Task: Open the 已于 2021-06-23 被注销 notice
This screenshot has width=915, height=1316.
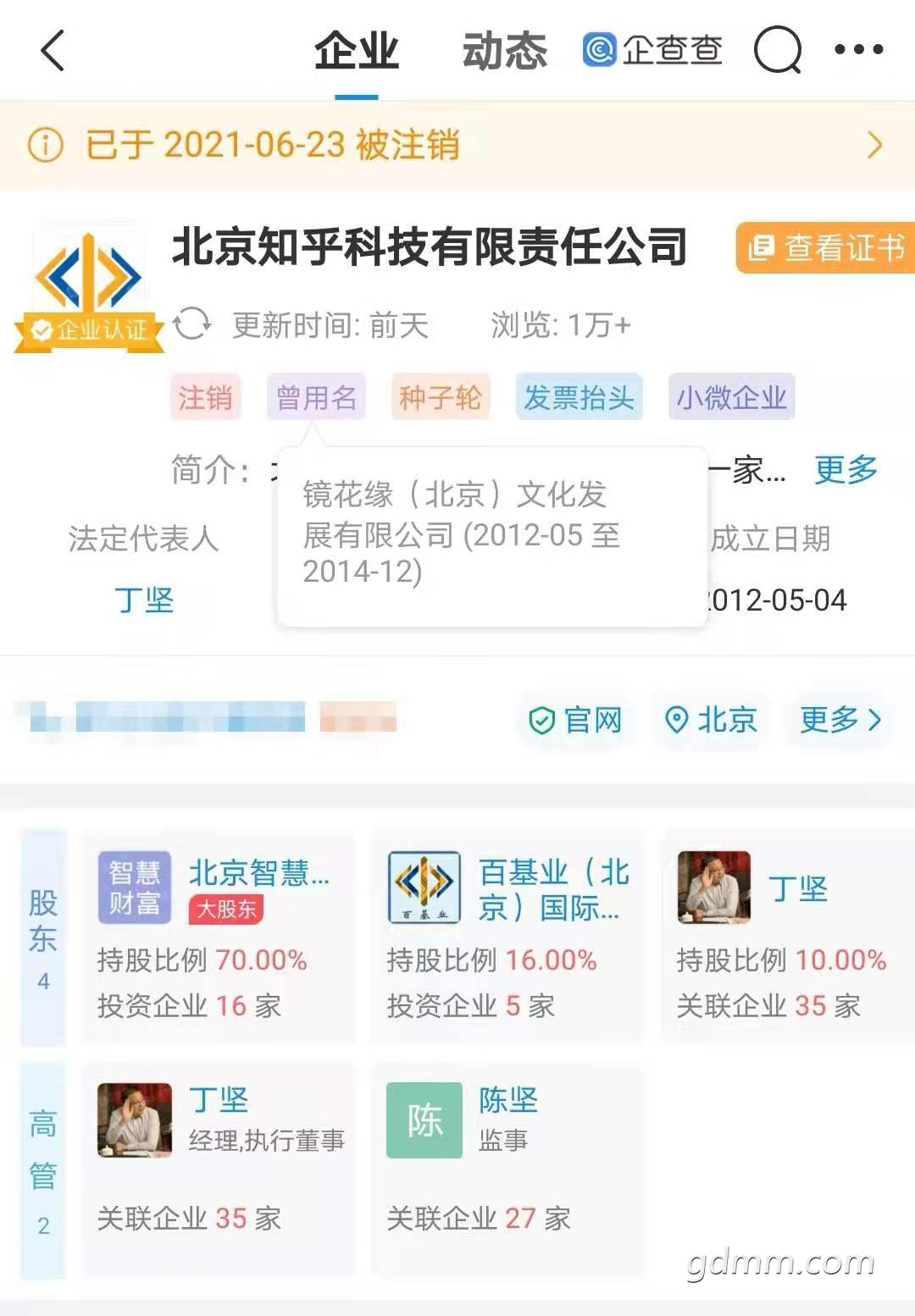Action: 457,145
